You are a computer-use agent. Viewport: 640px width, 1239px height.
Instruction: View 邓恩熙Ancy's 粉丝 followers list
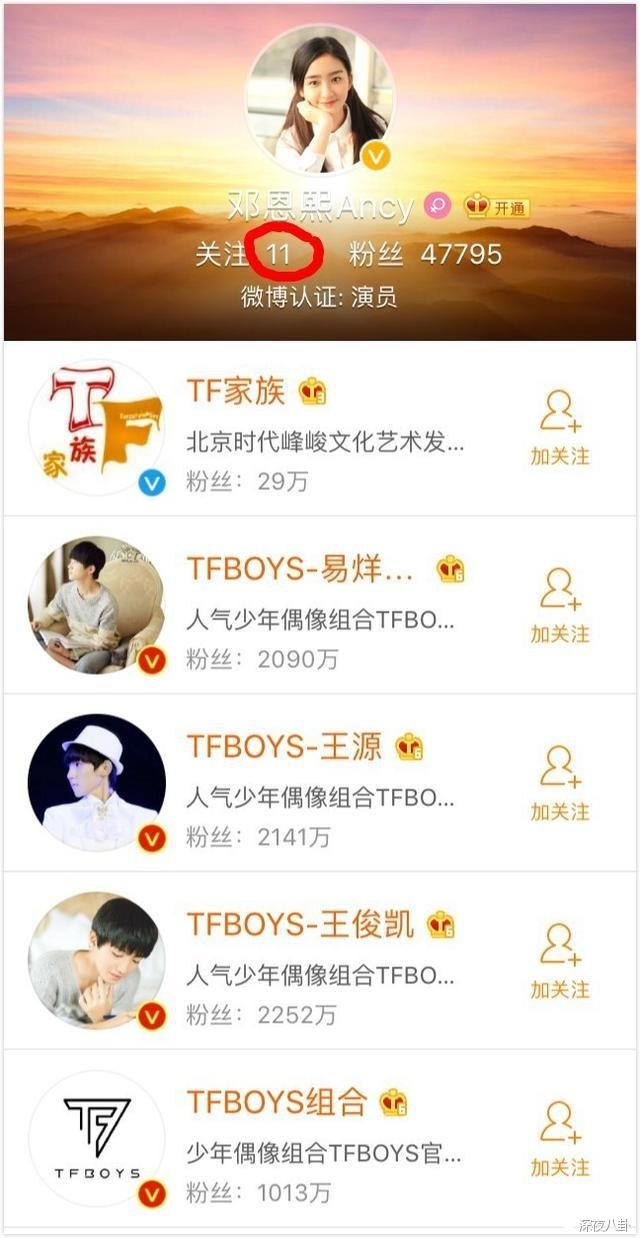point(425,254)
